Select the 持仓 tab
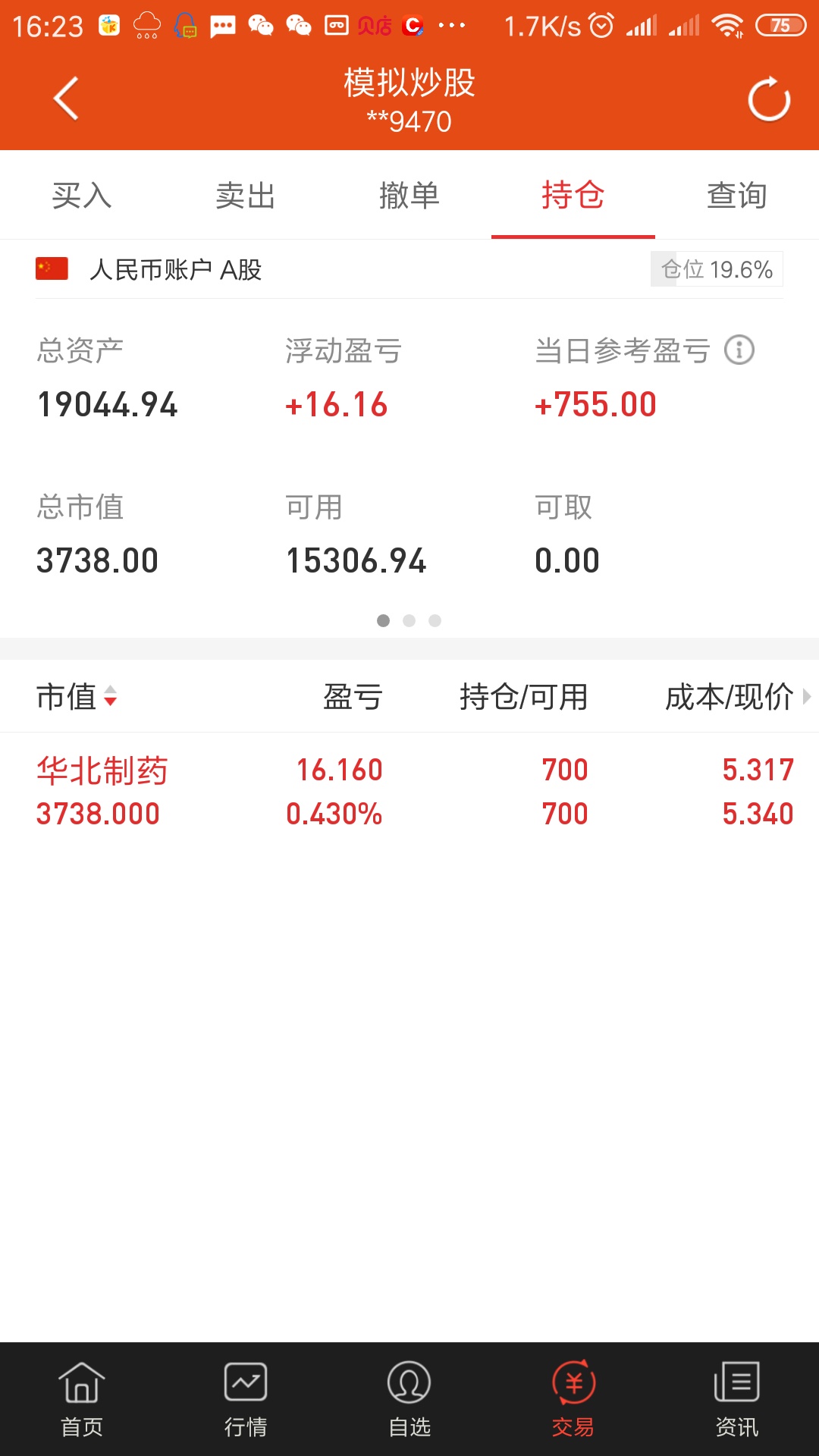The width and height of the screenshot is (819, 1456). 573,196
